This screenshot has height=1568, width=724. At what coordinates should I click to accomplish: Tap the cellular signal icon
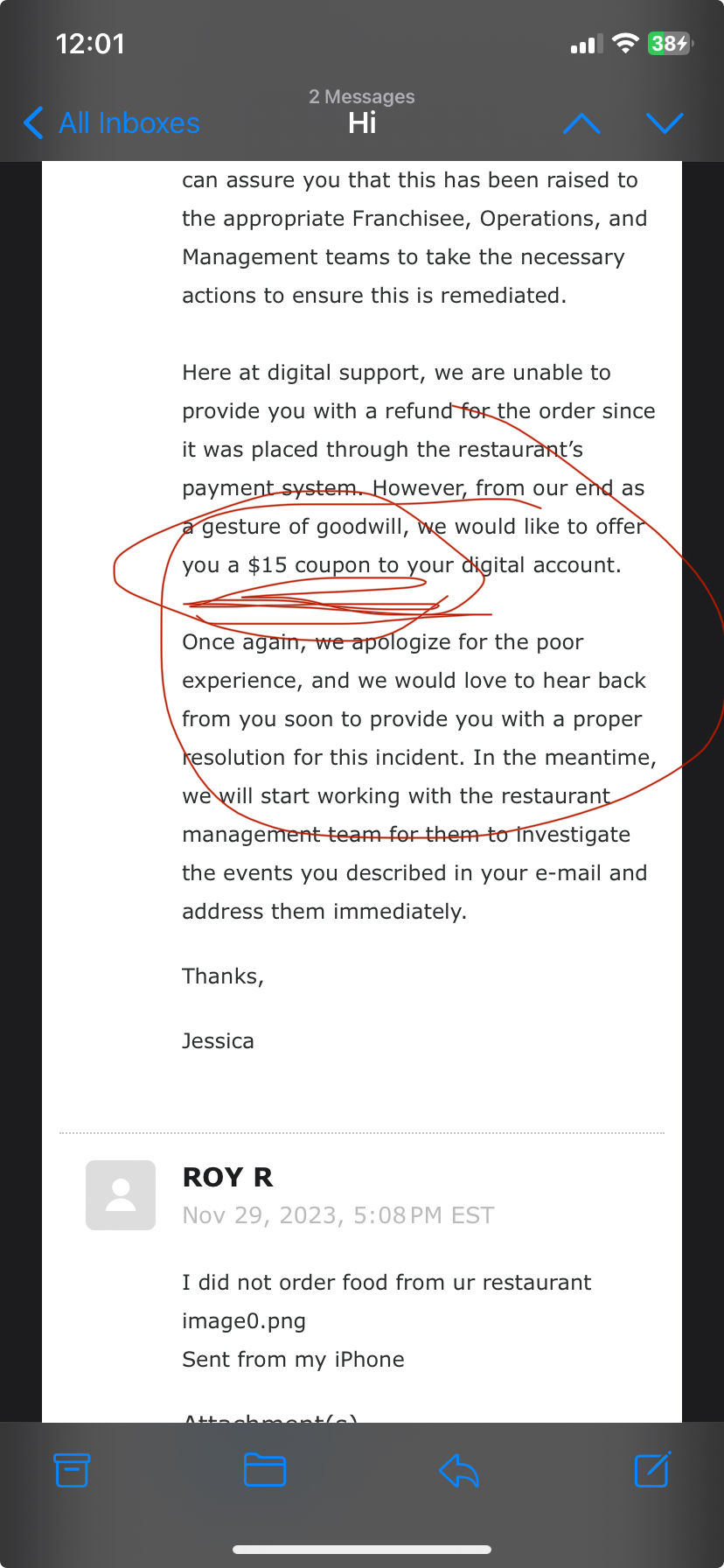pyautogui.click(x=584, y=43)
